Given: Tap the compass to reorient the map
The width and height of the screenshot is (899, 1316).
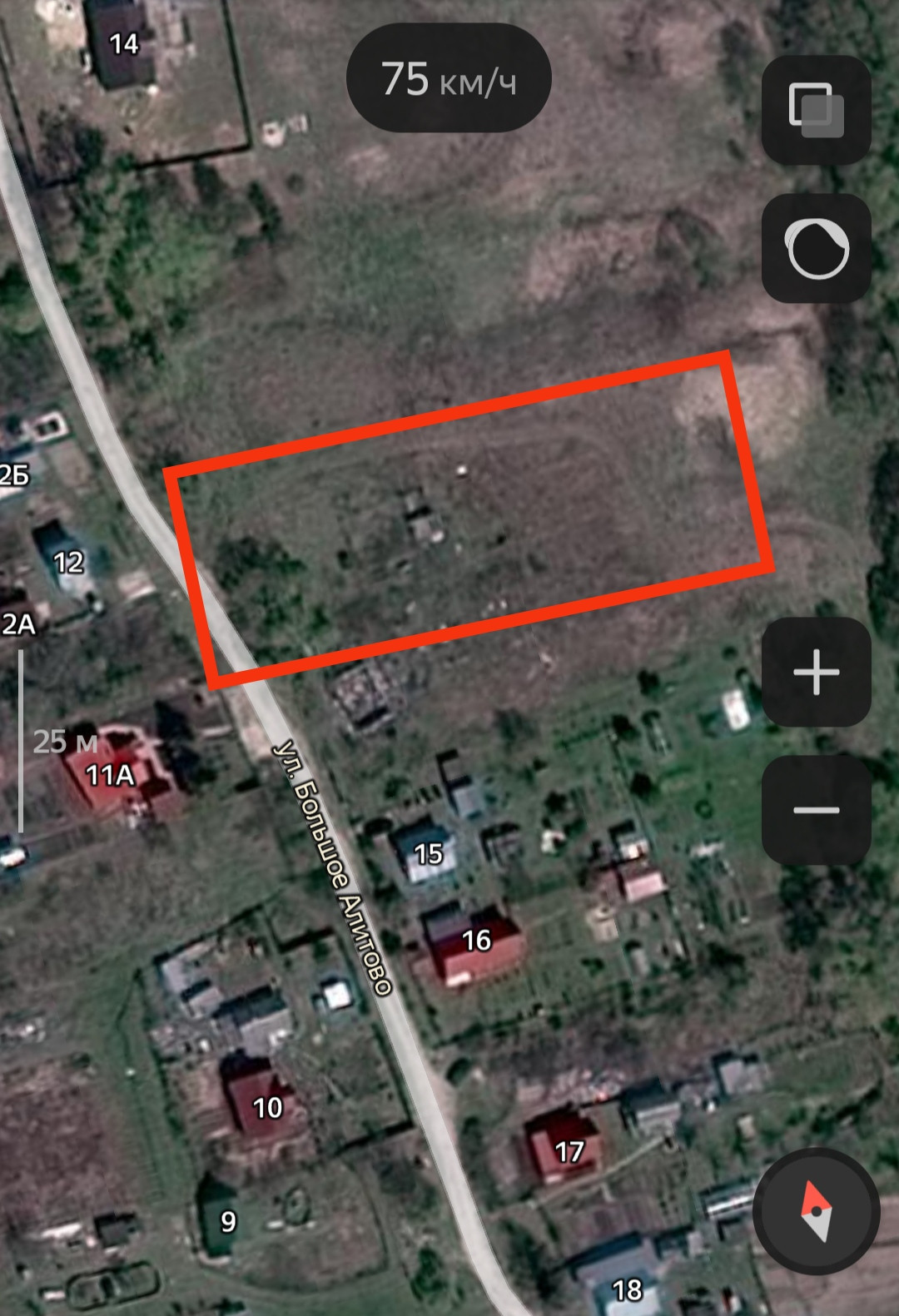Looking at the screenshot, I should 817,1212.
